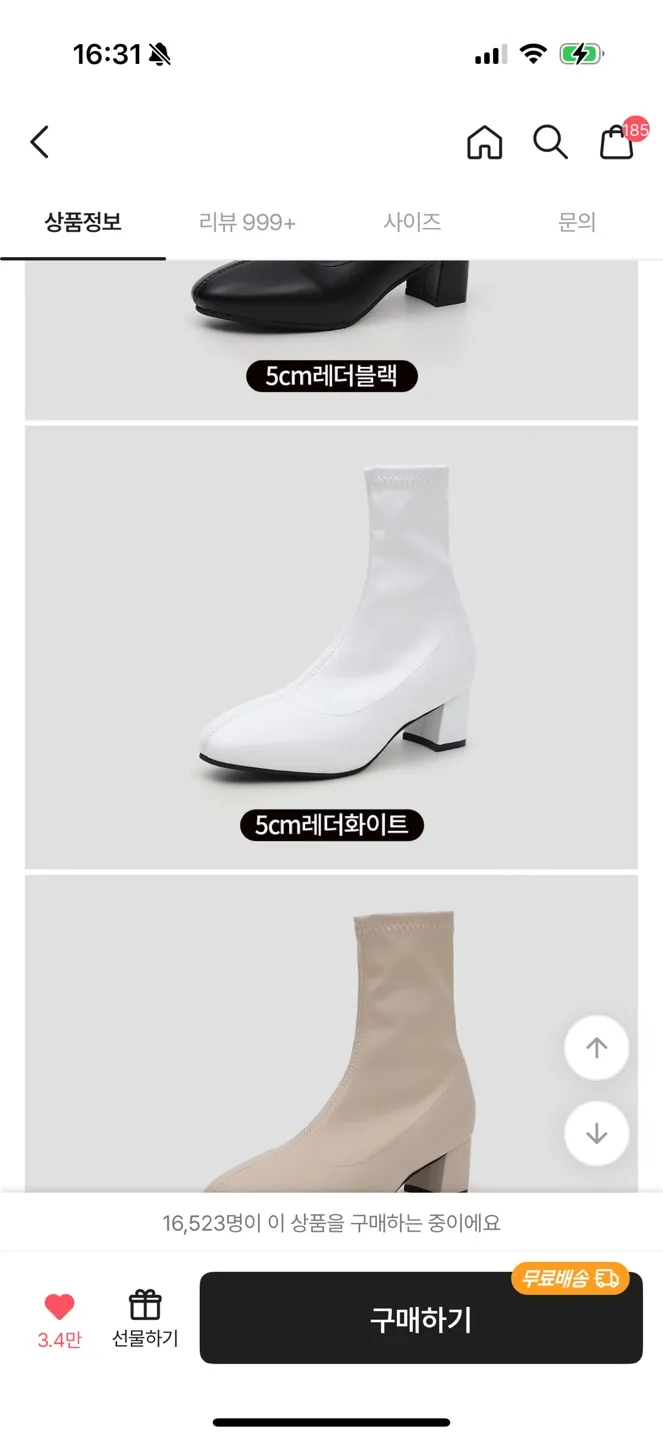Go back to the previous page
Viewport: 663px width, 1440px height.
pyautogui.click(x=40, y=142)
